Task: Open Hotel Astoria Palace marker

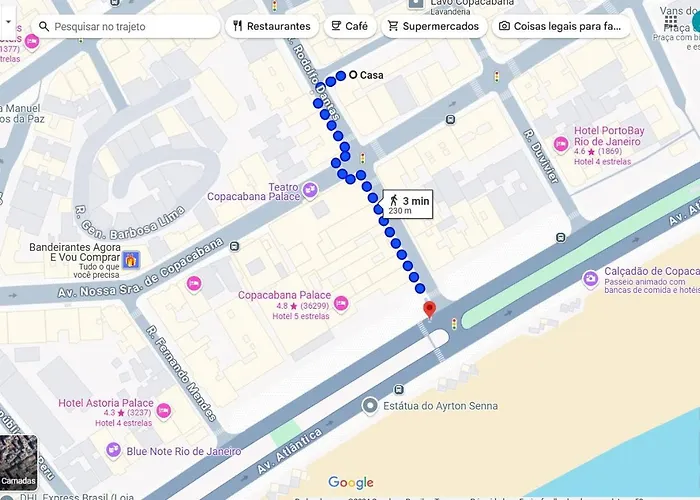Action: [165, 411]
